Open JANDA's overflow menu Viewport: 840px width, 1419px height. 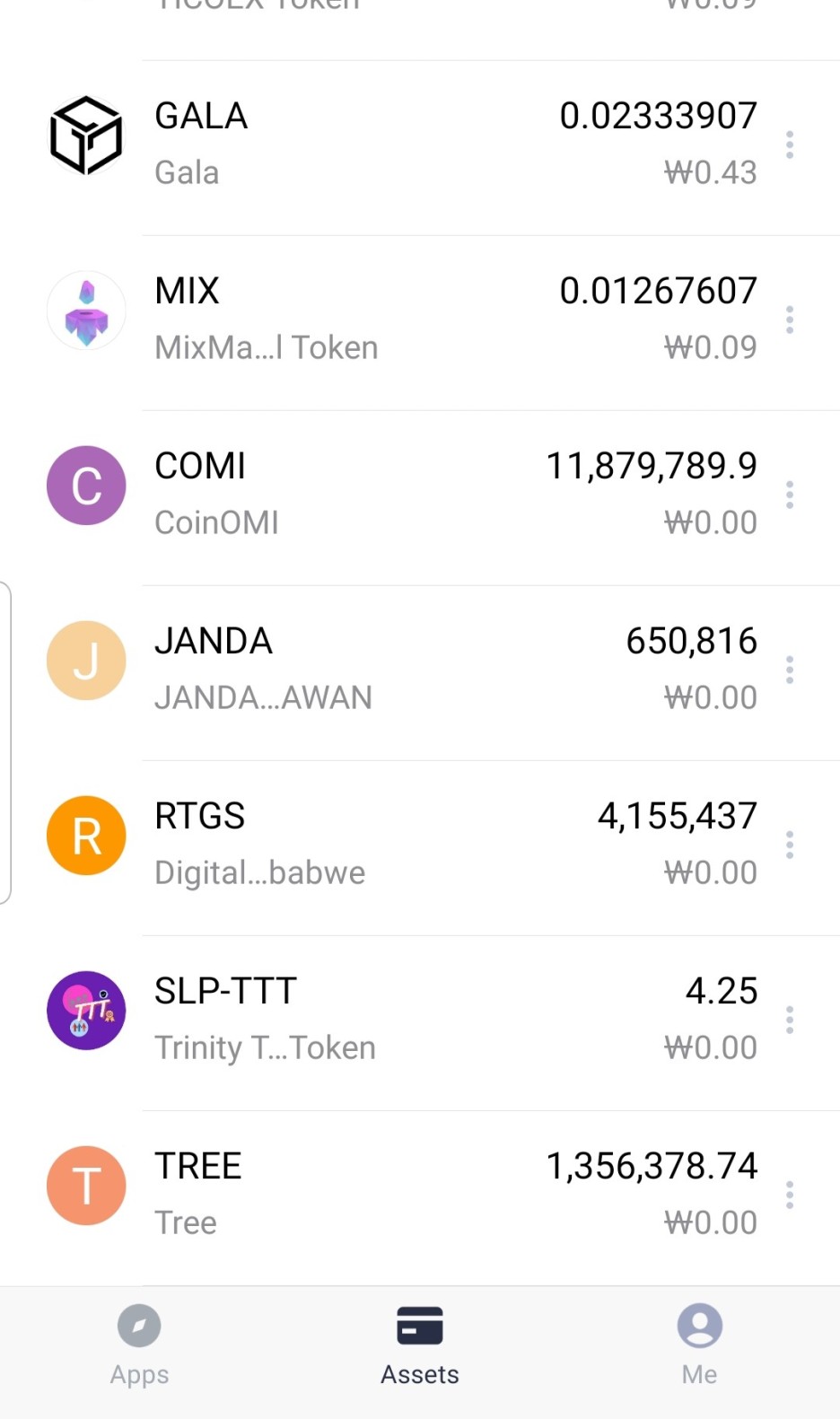tap(790, 670)
